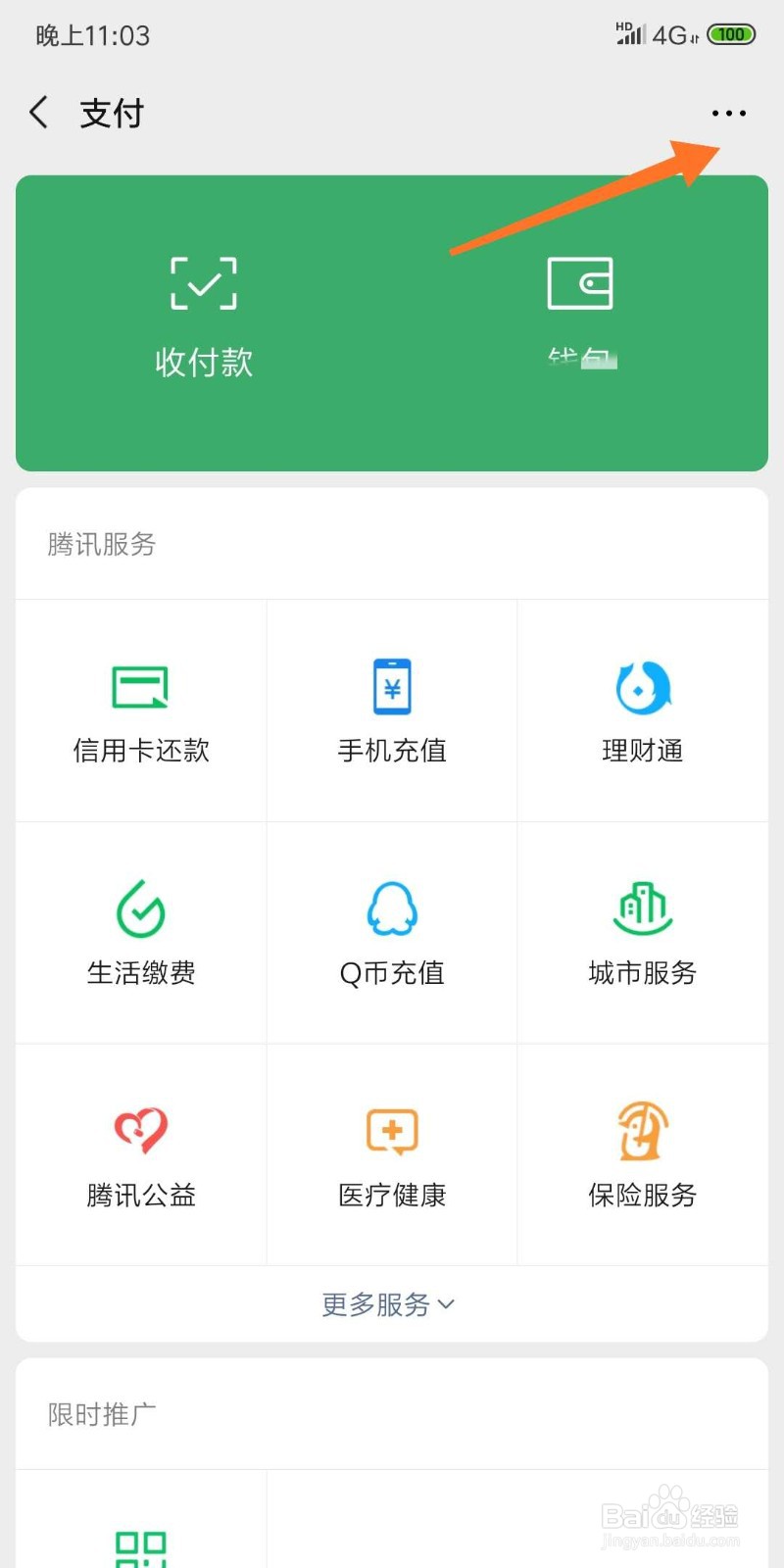The image size is (784, 1568).
Task: Open the wallet (钱包)
Action: [x=580, y=316]
